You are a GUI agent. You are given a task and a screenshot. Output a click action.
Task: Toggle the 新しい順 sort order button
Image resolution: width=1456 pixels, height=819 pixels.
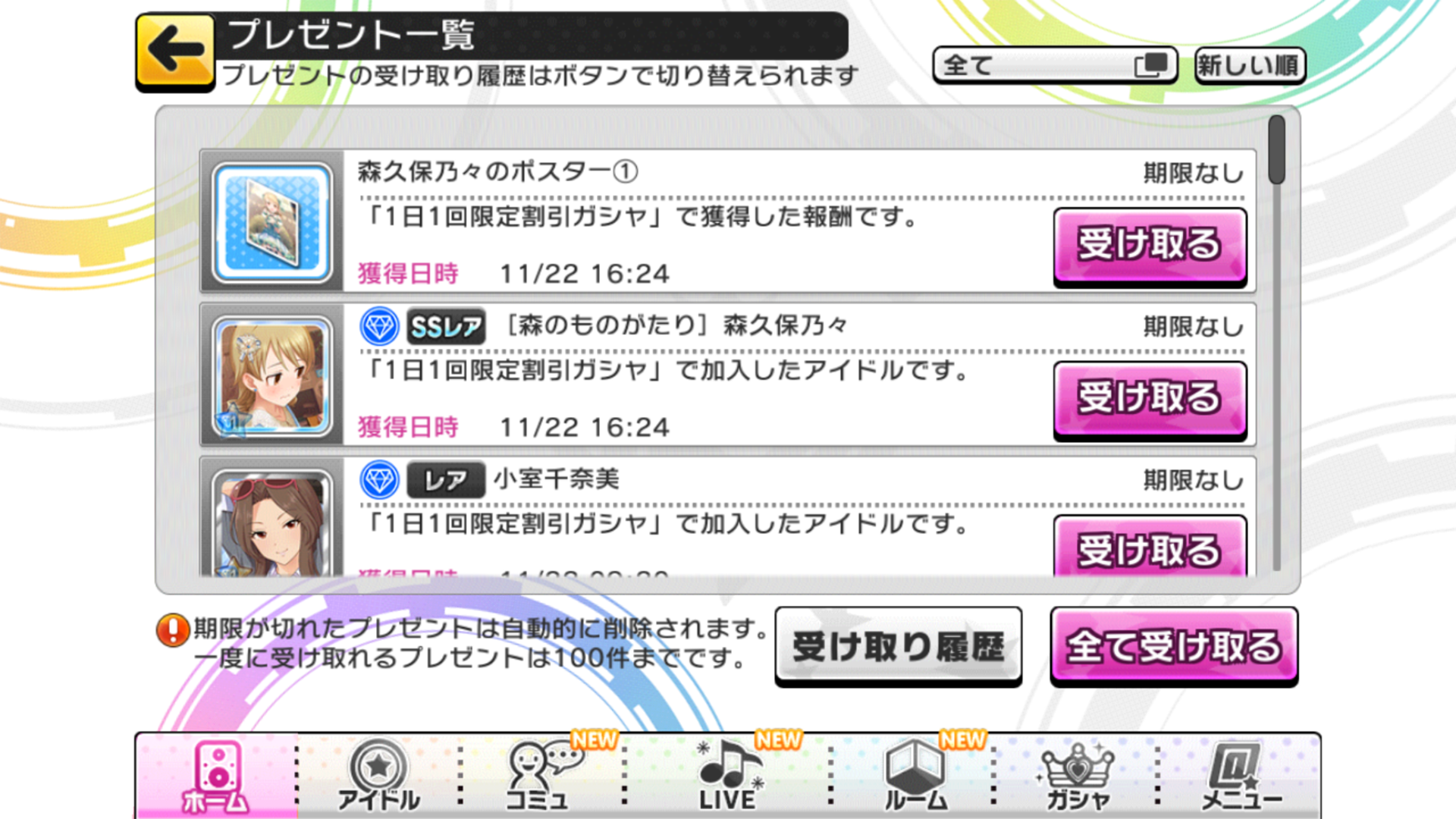[x=1249, y=65]
